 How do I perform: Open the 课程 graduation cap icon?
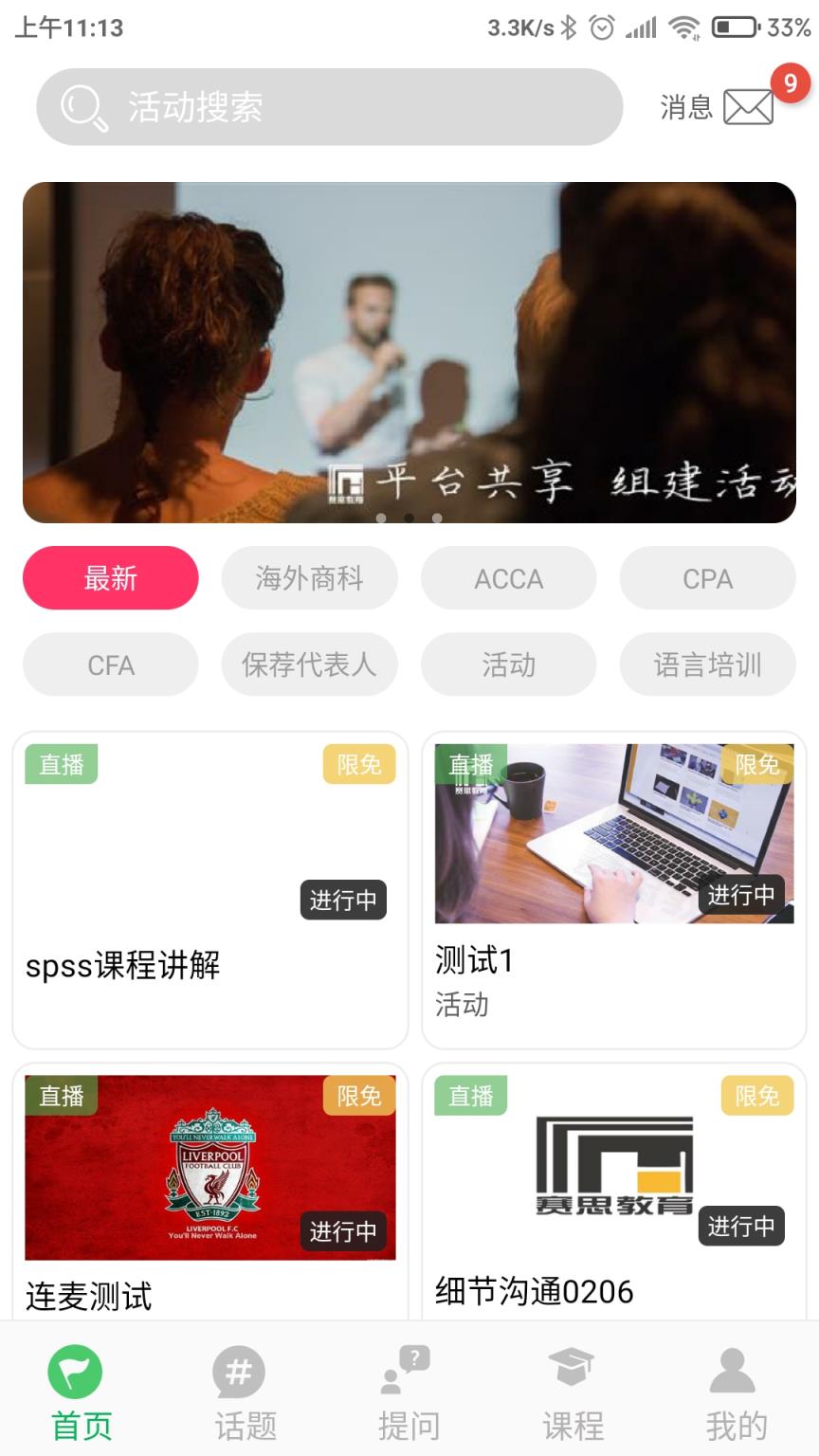pyautogui.click(x=569, y=1371)
